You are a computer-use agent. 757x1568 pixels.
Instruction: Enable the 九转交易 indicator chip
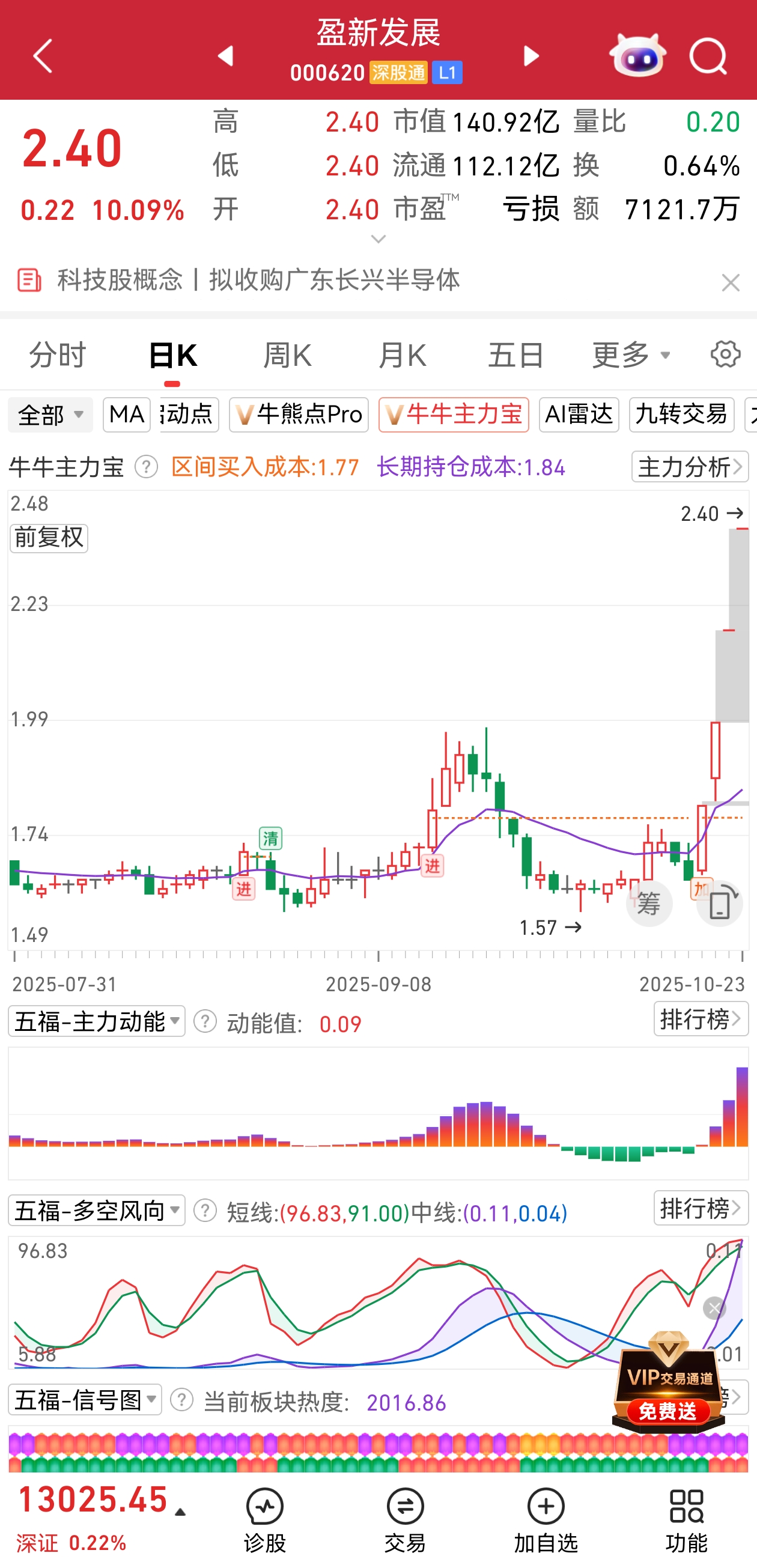681,415
